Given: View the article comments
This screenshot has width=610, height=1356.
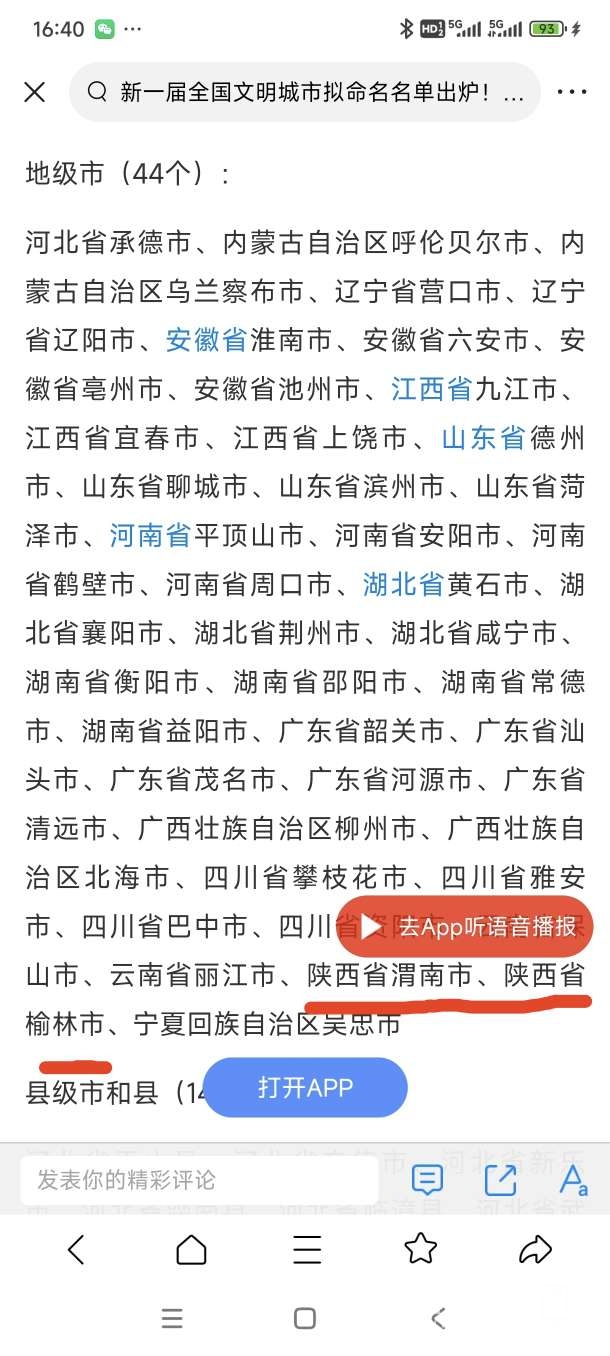Looking at the screenshot, I should point(427,1180).
